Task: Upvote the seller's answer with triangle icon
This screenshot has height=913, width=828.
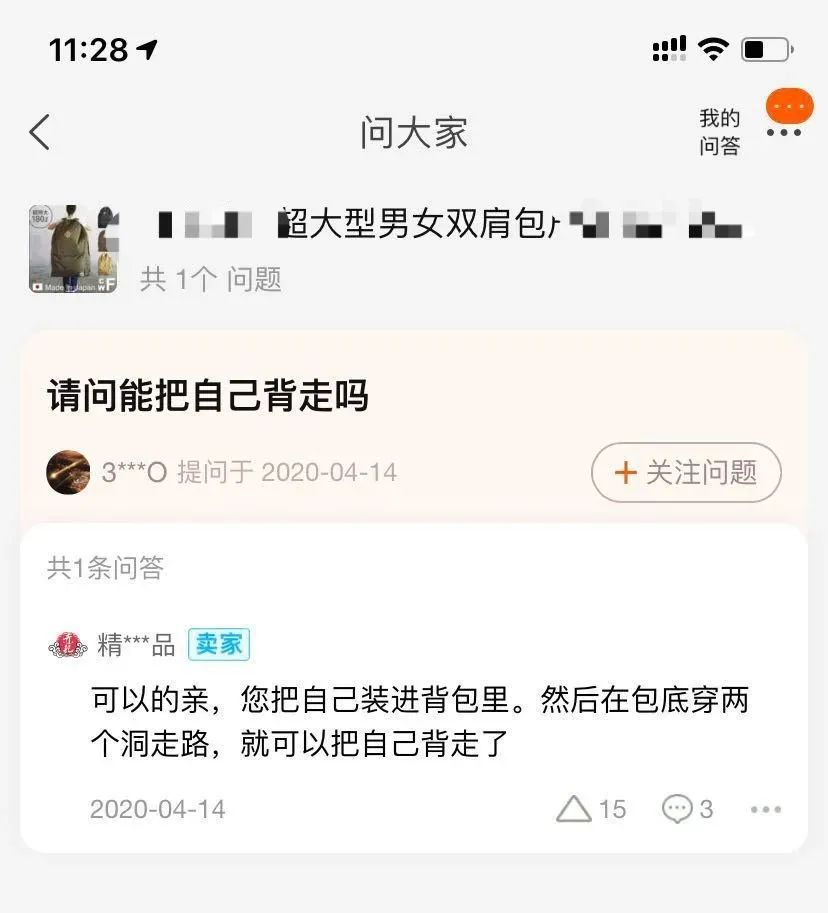Action: pos(576,809)
